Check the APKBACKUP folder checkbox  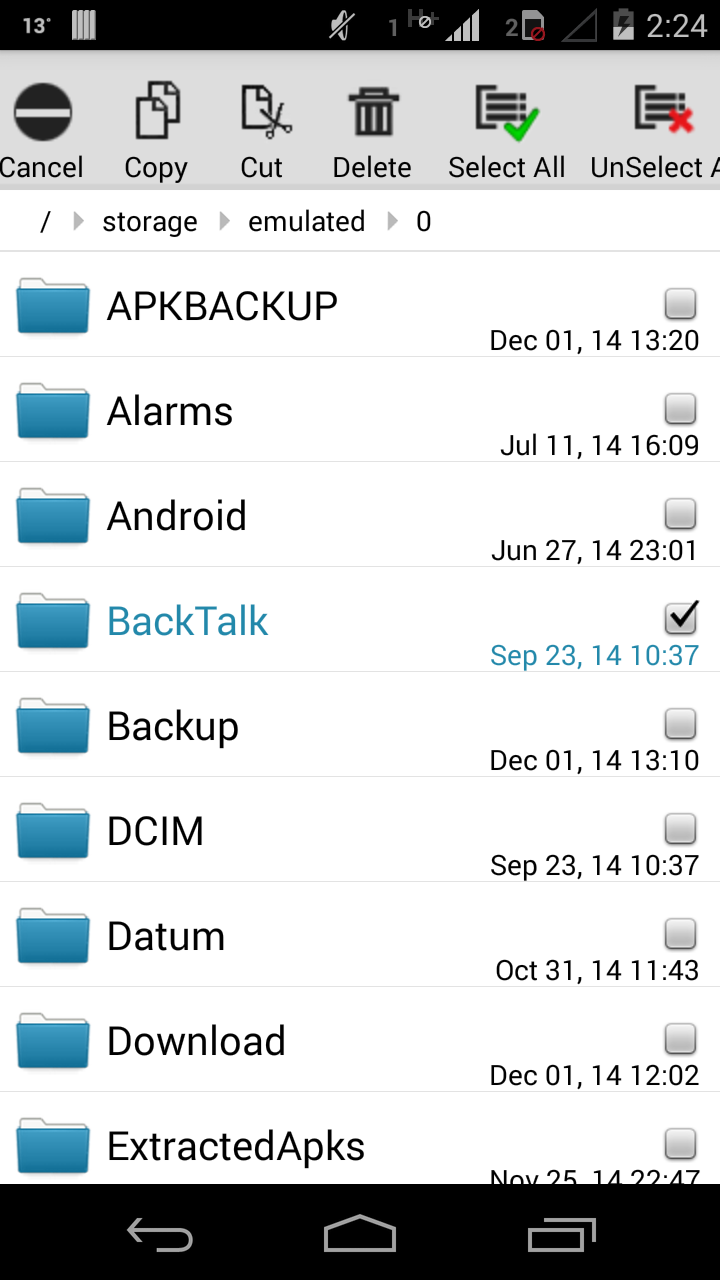tap(681, 303)
